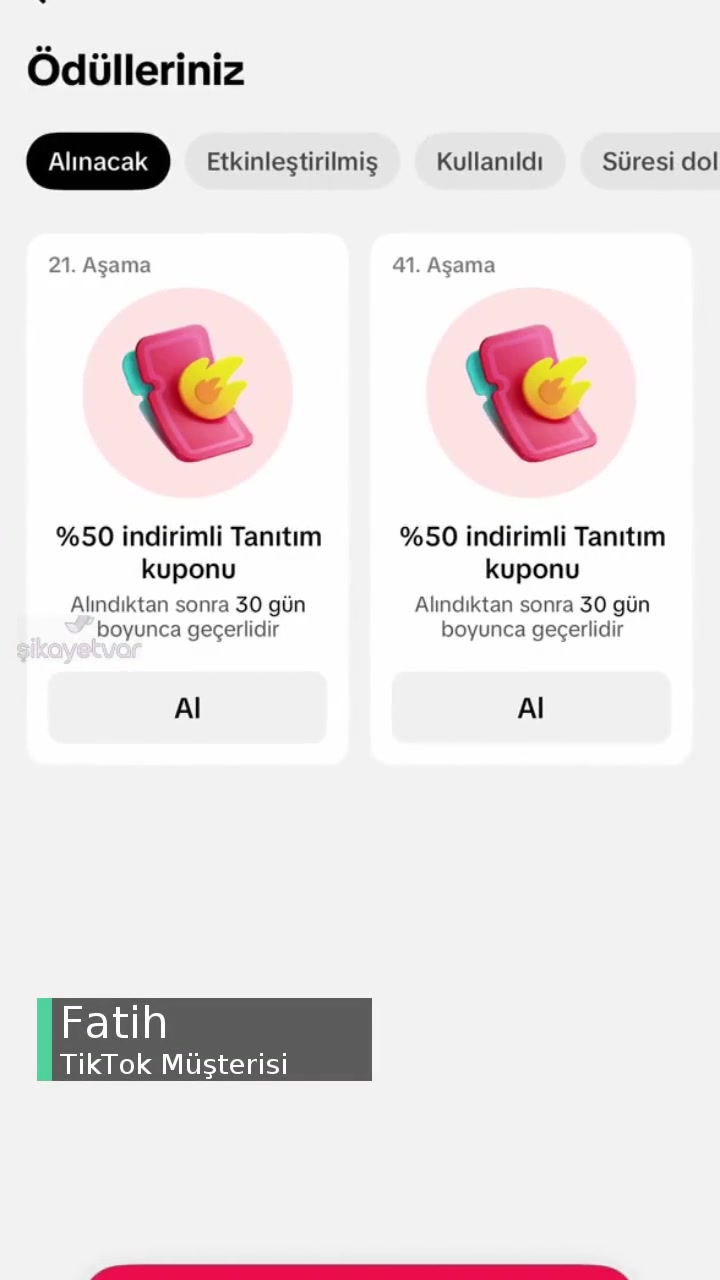The width and height of the screenshot is (720, 1280).
Task: Tap the yellow flame on the right coupon icon
Action: pyautogui.click(x=560, y=385)
